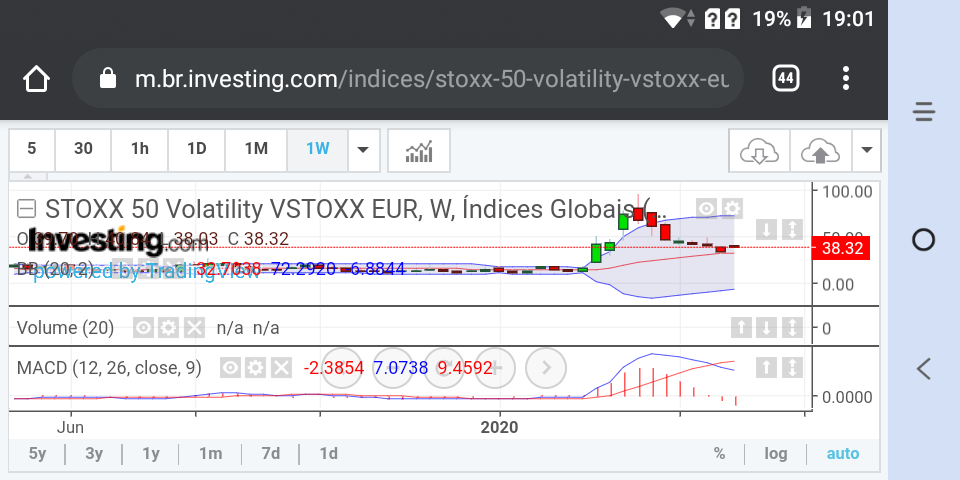Select the 5 minute interval
960x480 pixels.
click(x=32, y=149)
